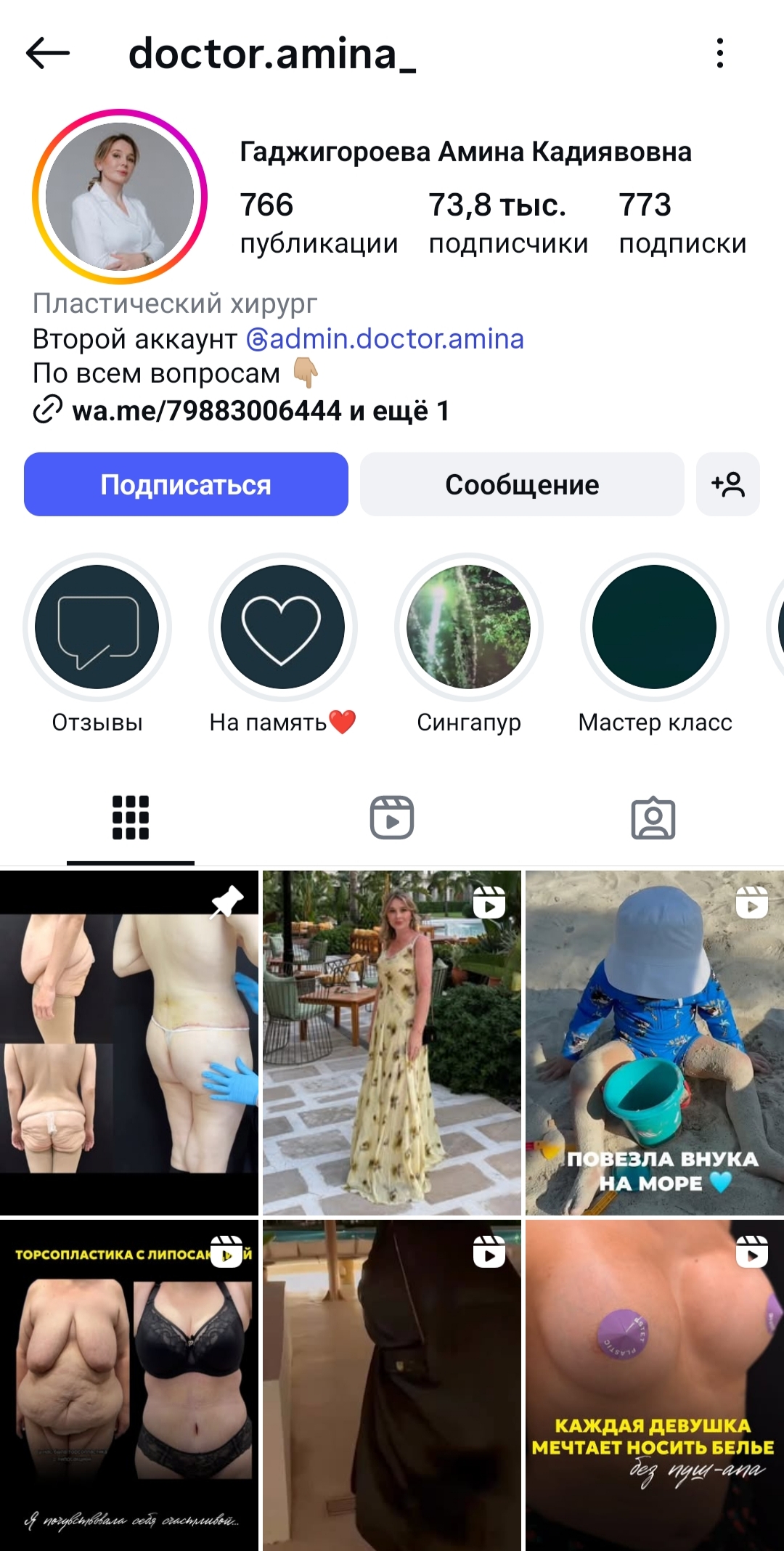Show suggested accounts with add-person icon

(728, 484)
